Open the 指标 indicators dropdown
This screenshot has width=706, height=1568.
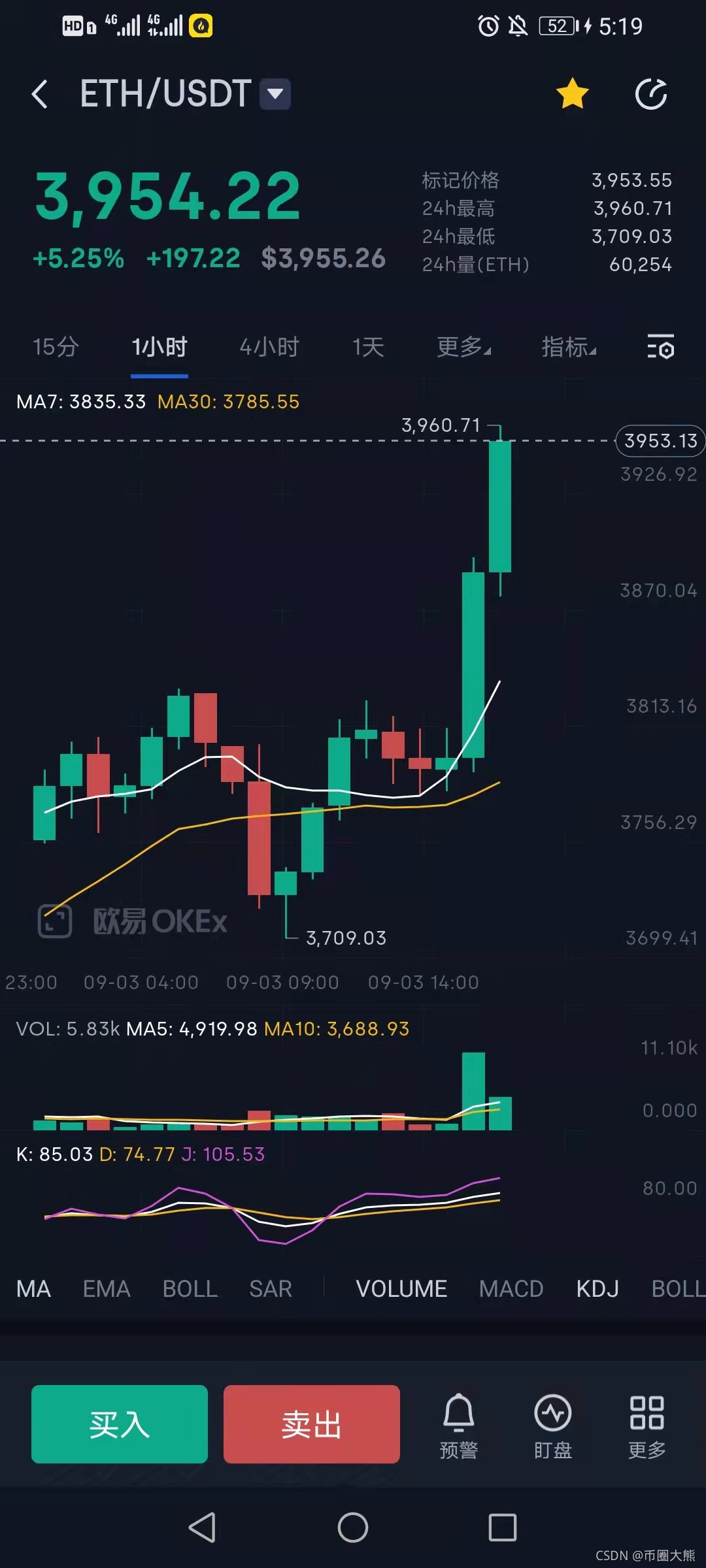click(x=568, y=347)
